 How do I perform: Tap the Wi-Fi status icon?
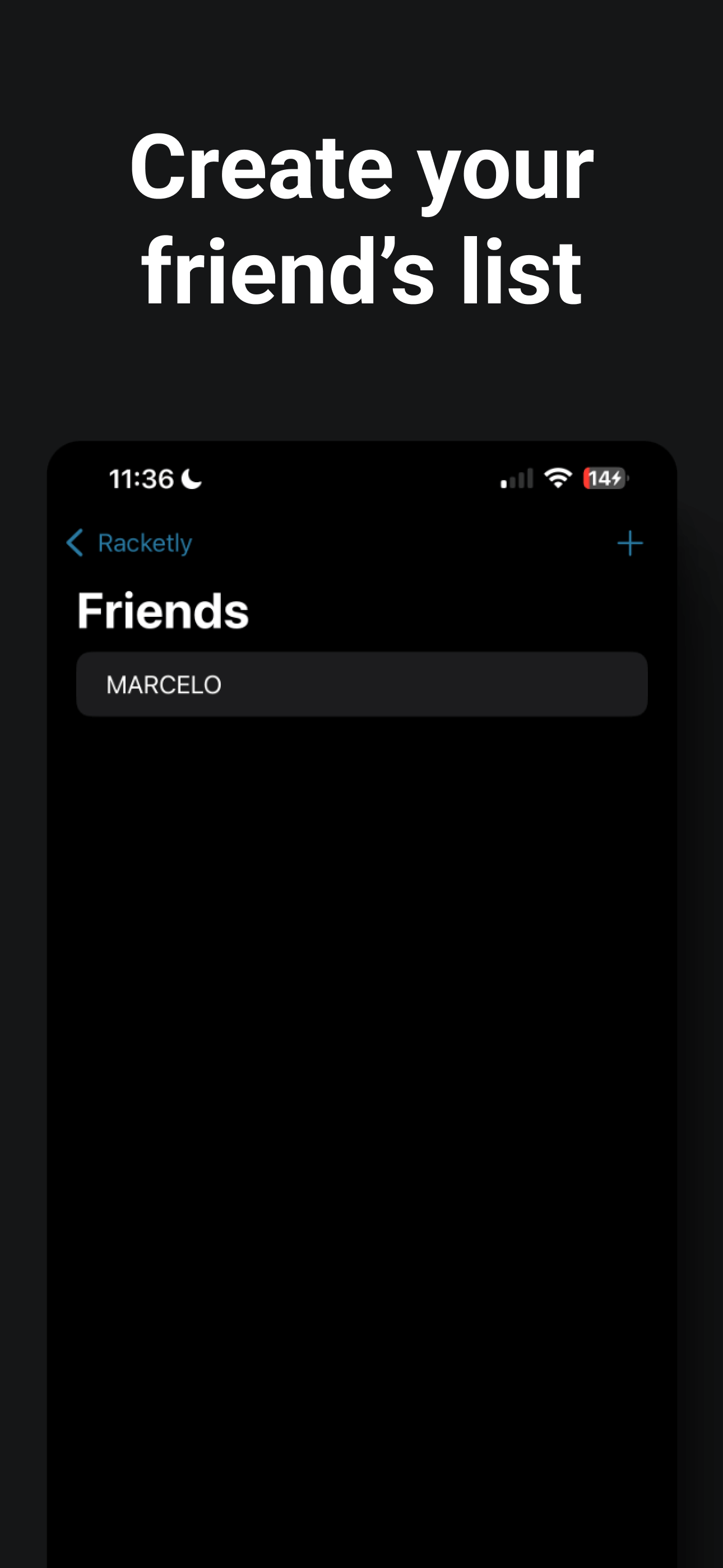point(558,478)
